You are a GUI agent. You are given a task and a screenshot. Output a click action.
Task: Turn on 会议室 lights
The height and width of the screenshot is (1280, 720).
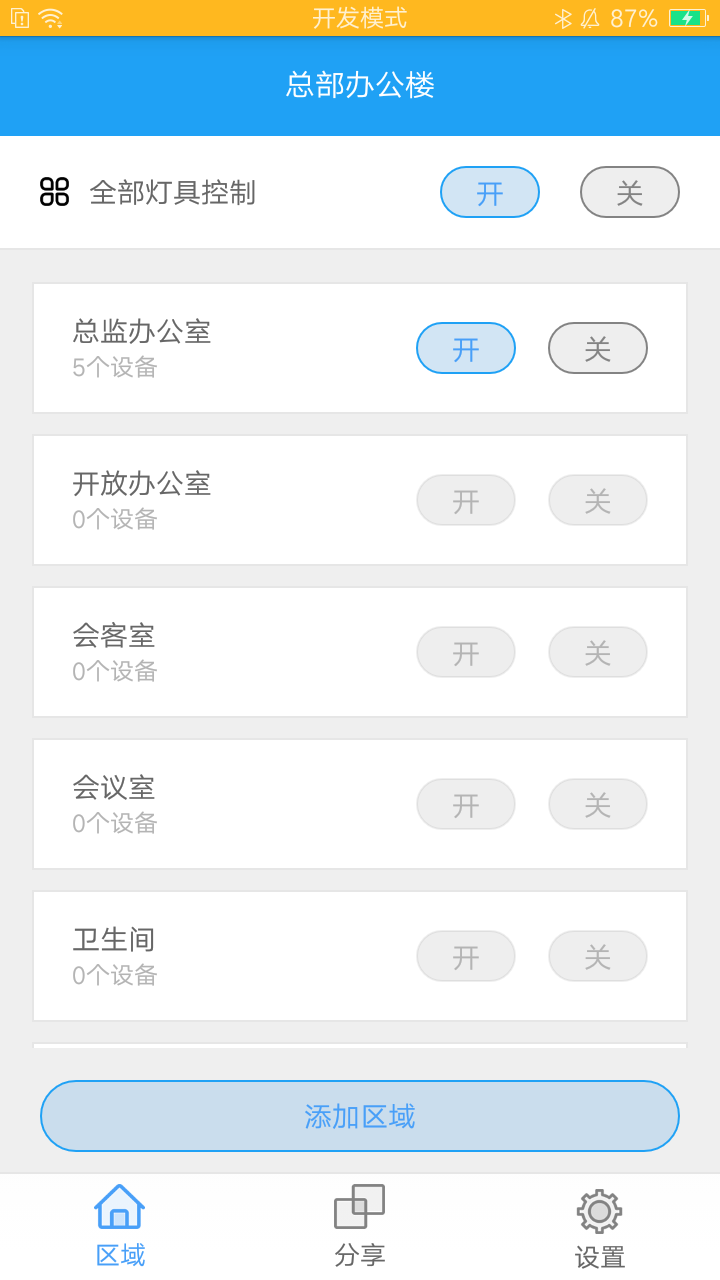coord(466,804)
